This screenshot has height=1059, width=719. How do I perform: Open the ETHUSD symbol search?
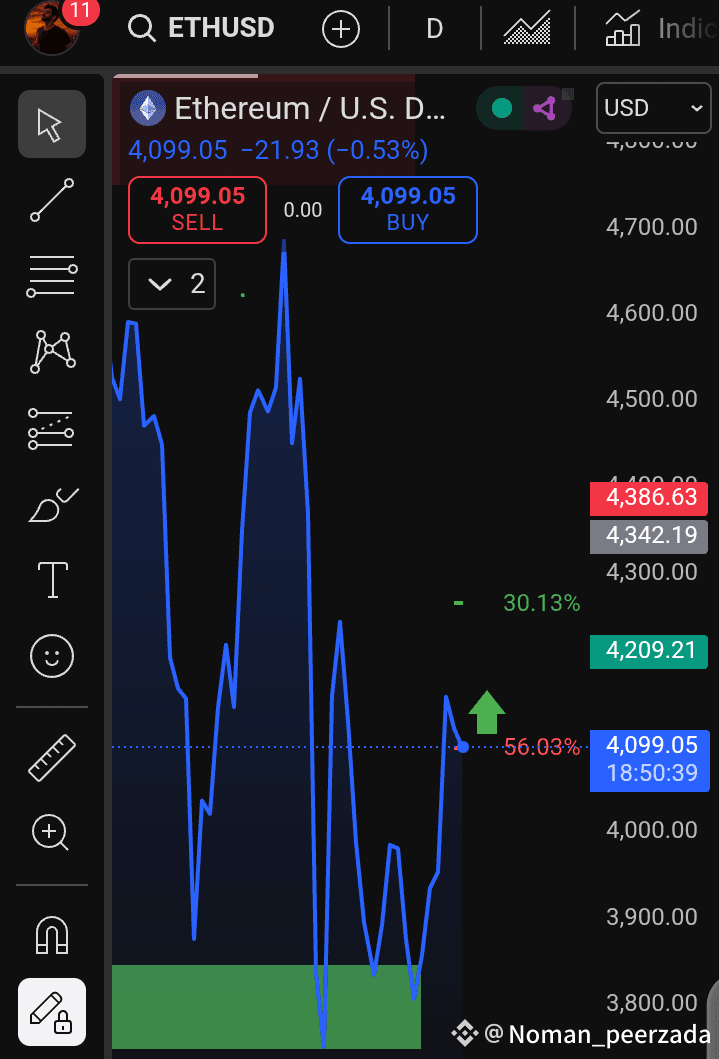(x=202, y=28)
